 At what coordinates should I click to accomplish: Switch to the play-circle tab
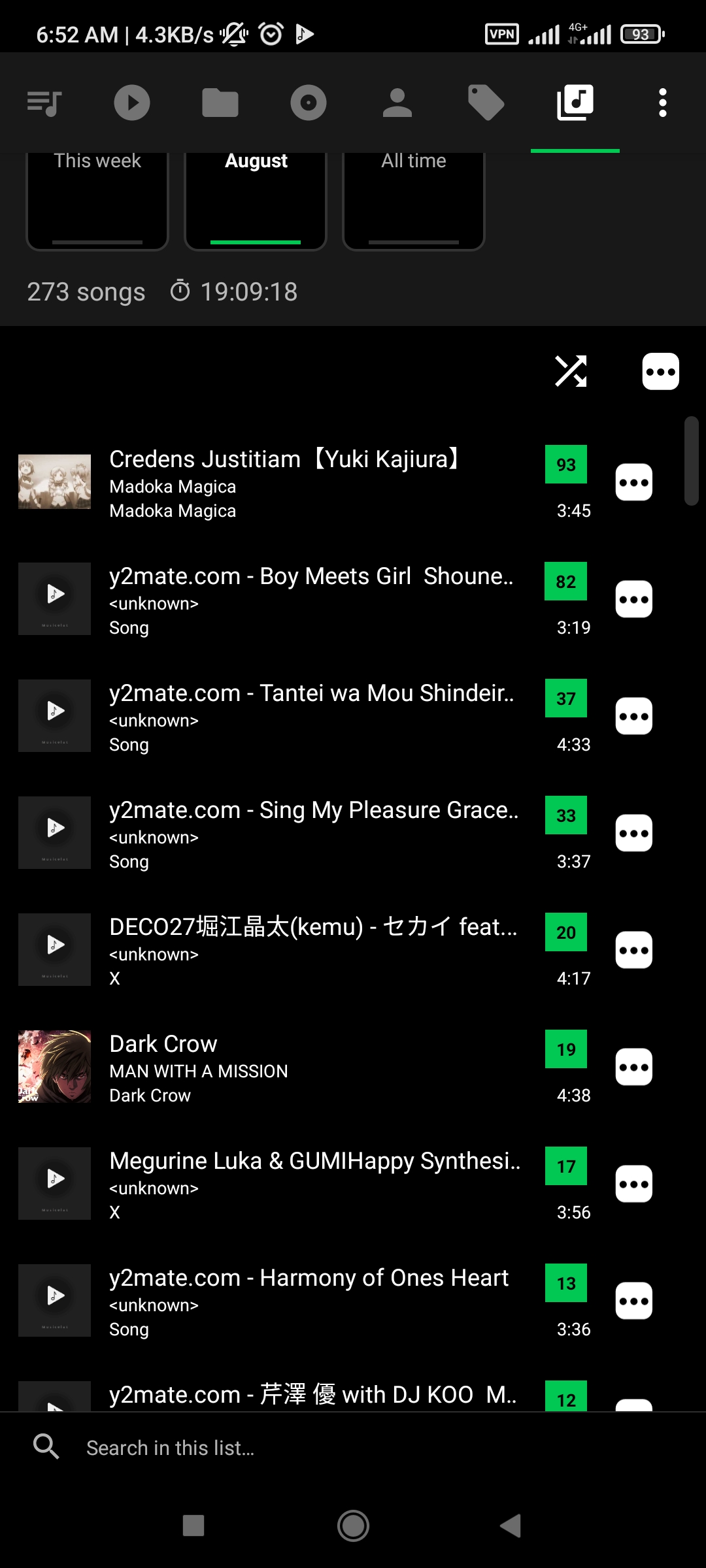point(132,103)
